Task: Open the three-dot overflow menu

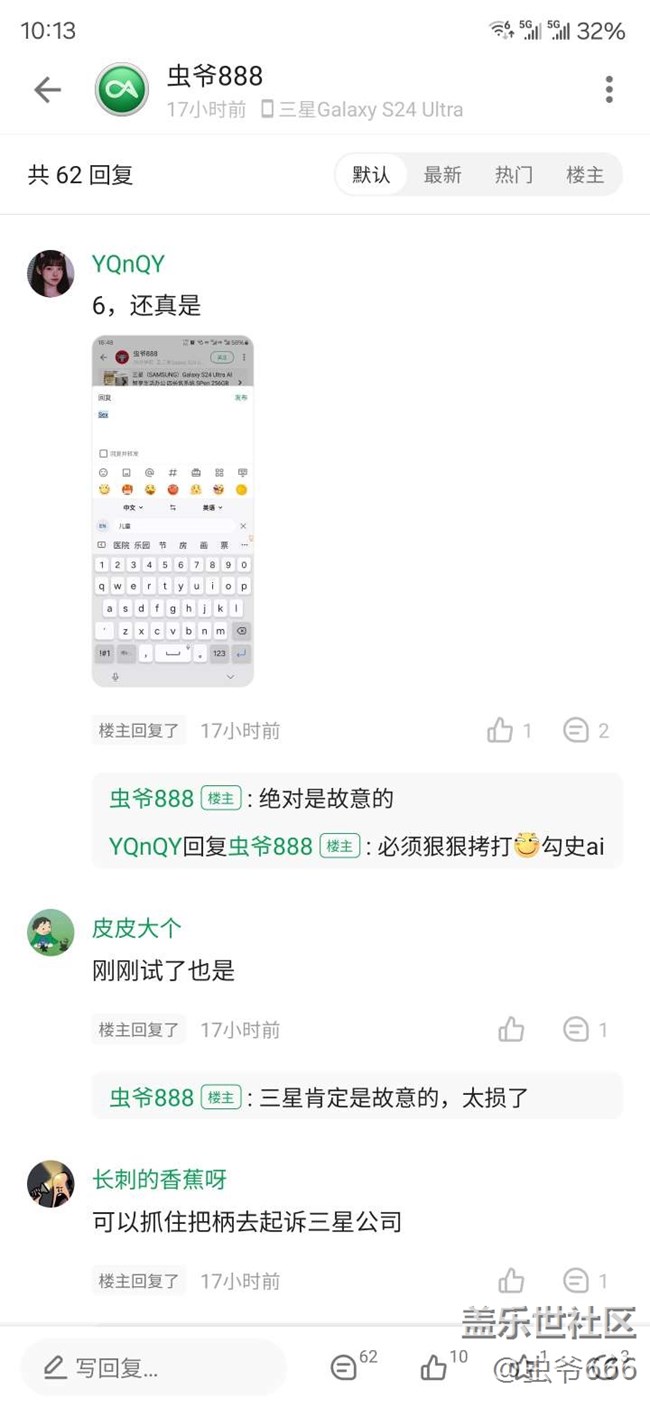Action: (608, 90)
